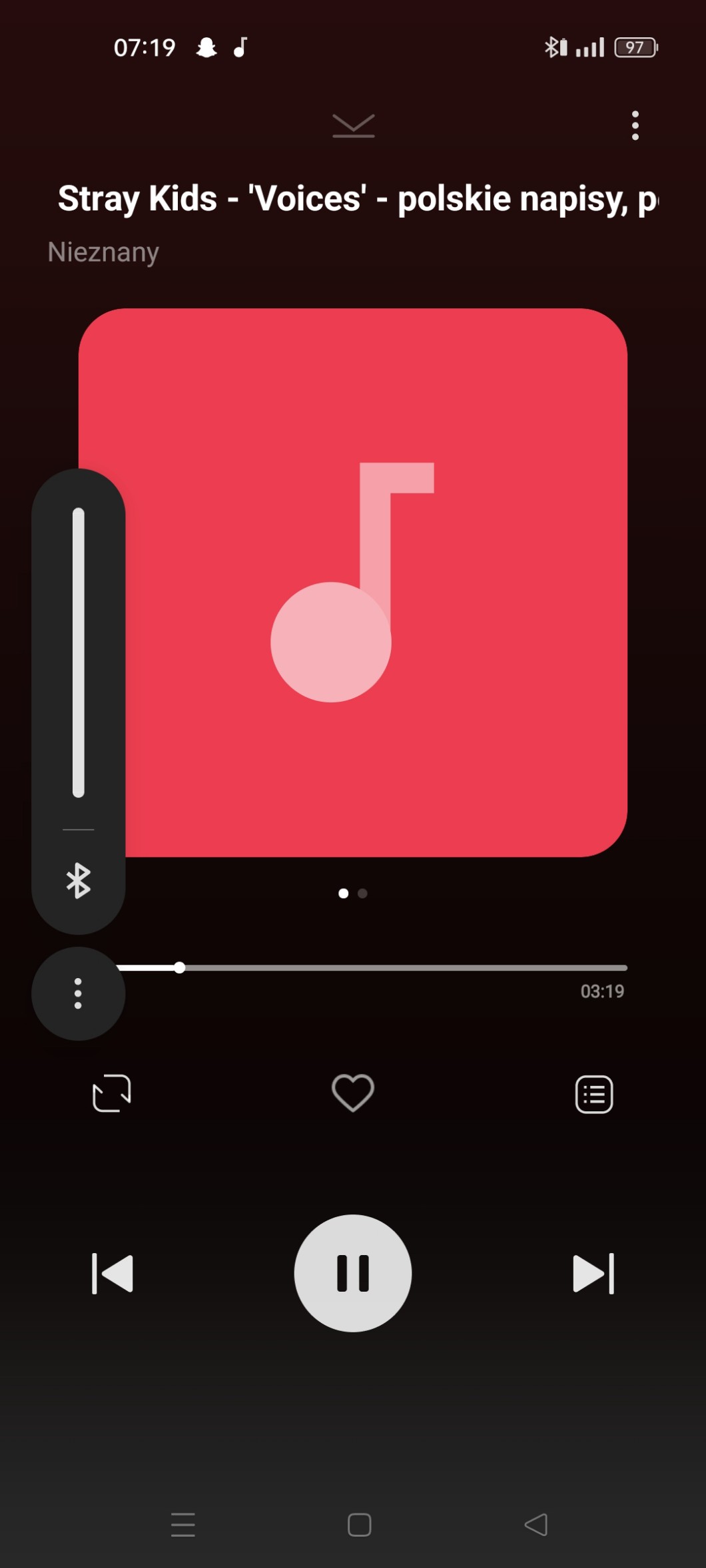Expand more volume settings via three dots
This screenshot has height=1568, width=706.
pyautogui.click(x=79, y=993)
